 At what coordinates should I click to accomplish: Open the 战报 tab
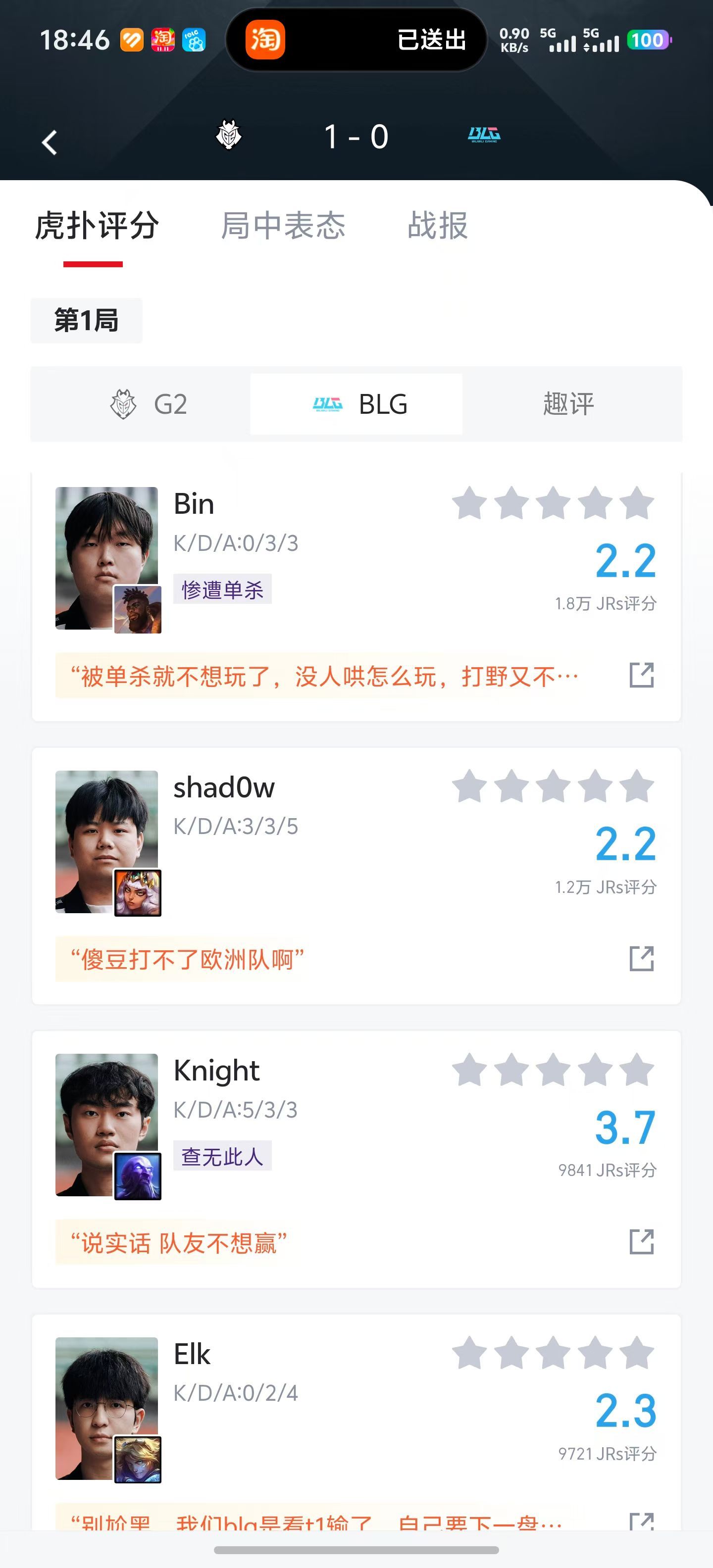coord(437,226)
